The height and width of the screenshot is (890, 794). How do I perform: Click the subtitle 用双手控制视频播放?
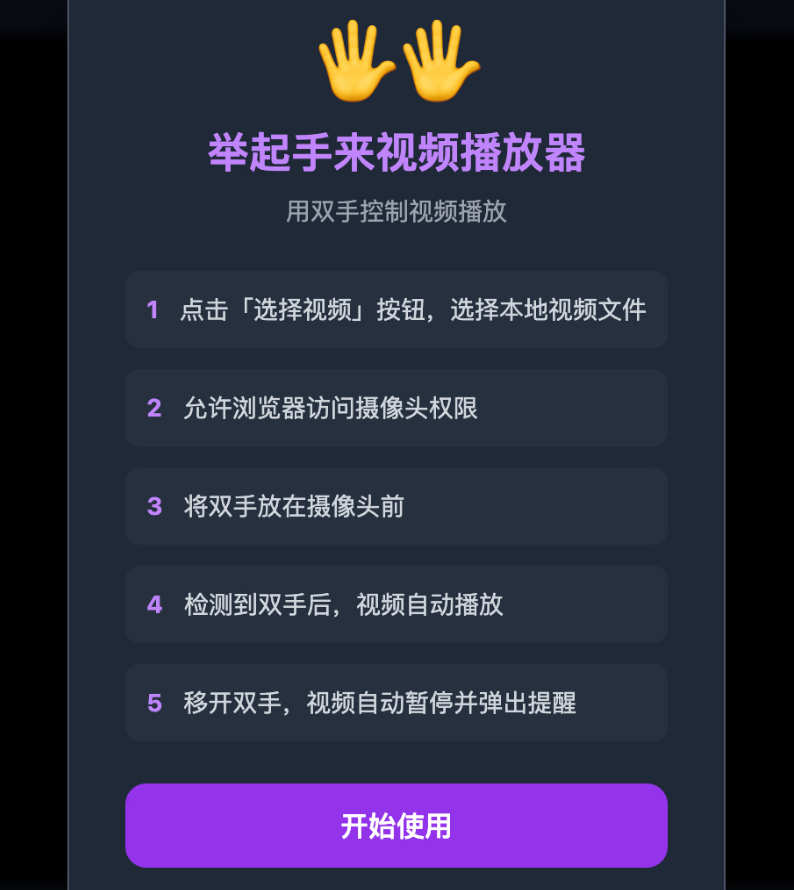click(x=397, y=212)
